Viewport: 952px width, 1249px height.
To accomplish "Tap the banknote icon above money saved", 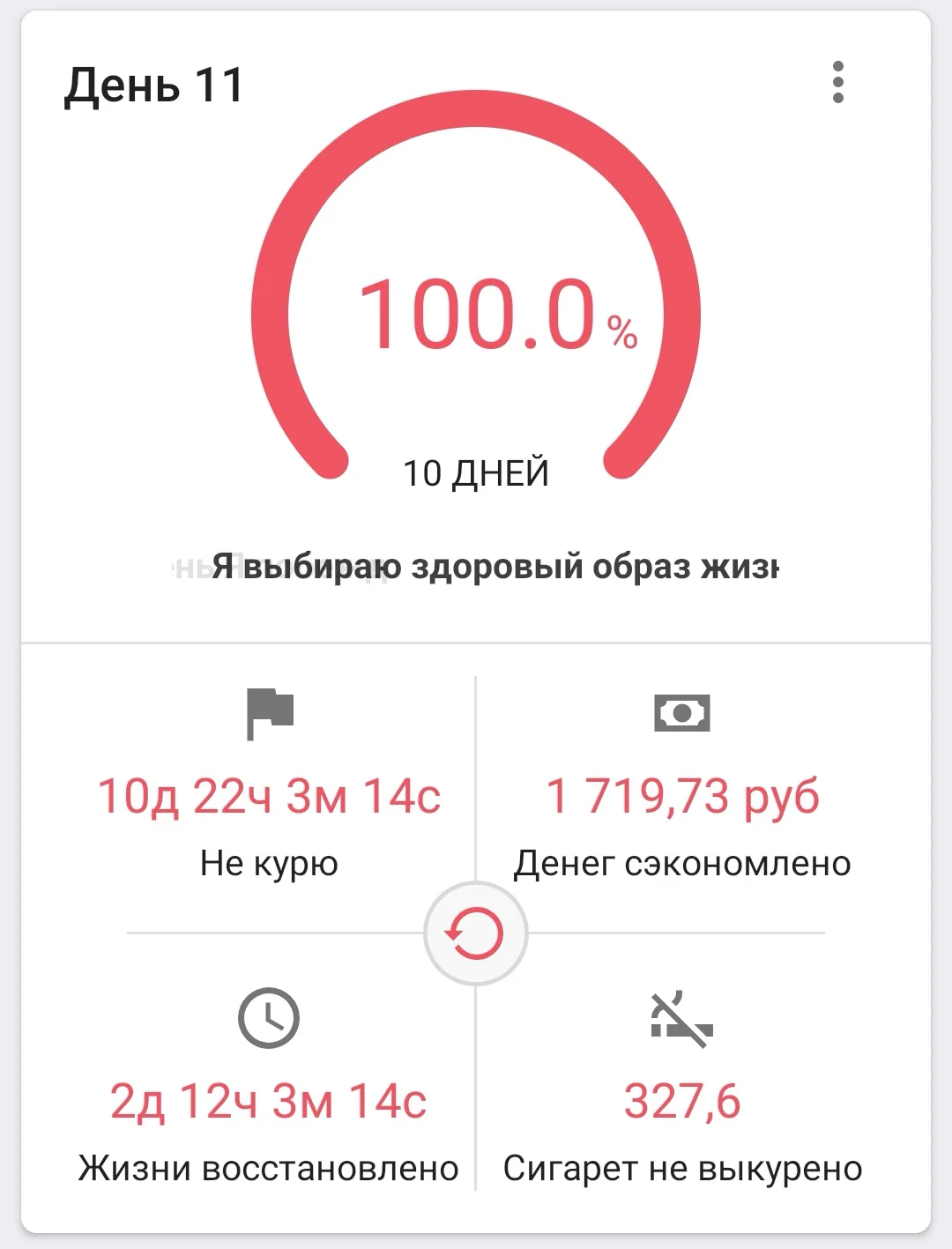I will (x=681, y=712).
